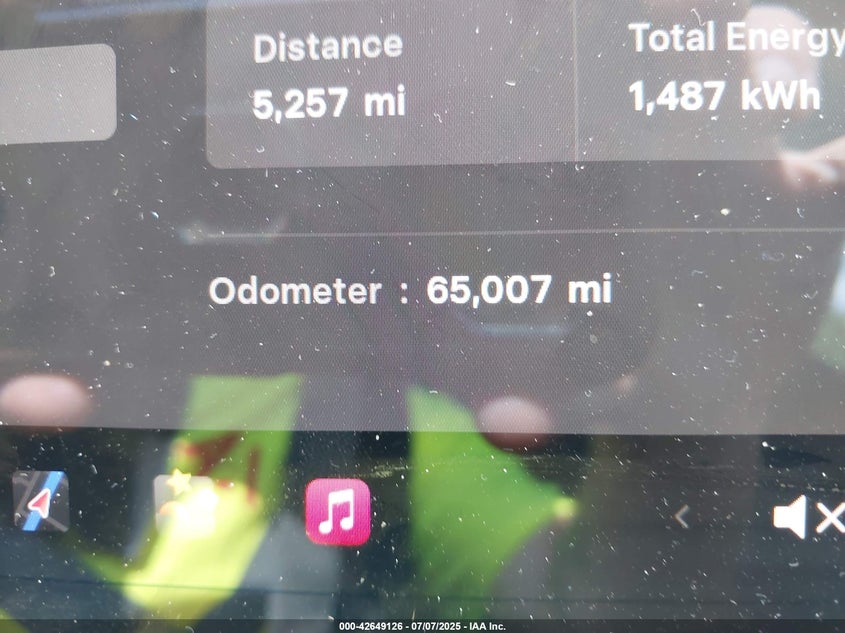Lower volume with the left arrow
This screenshot has height=633, width=845.
pyautogui.click(x=682, y=517)
